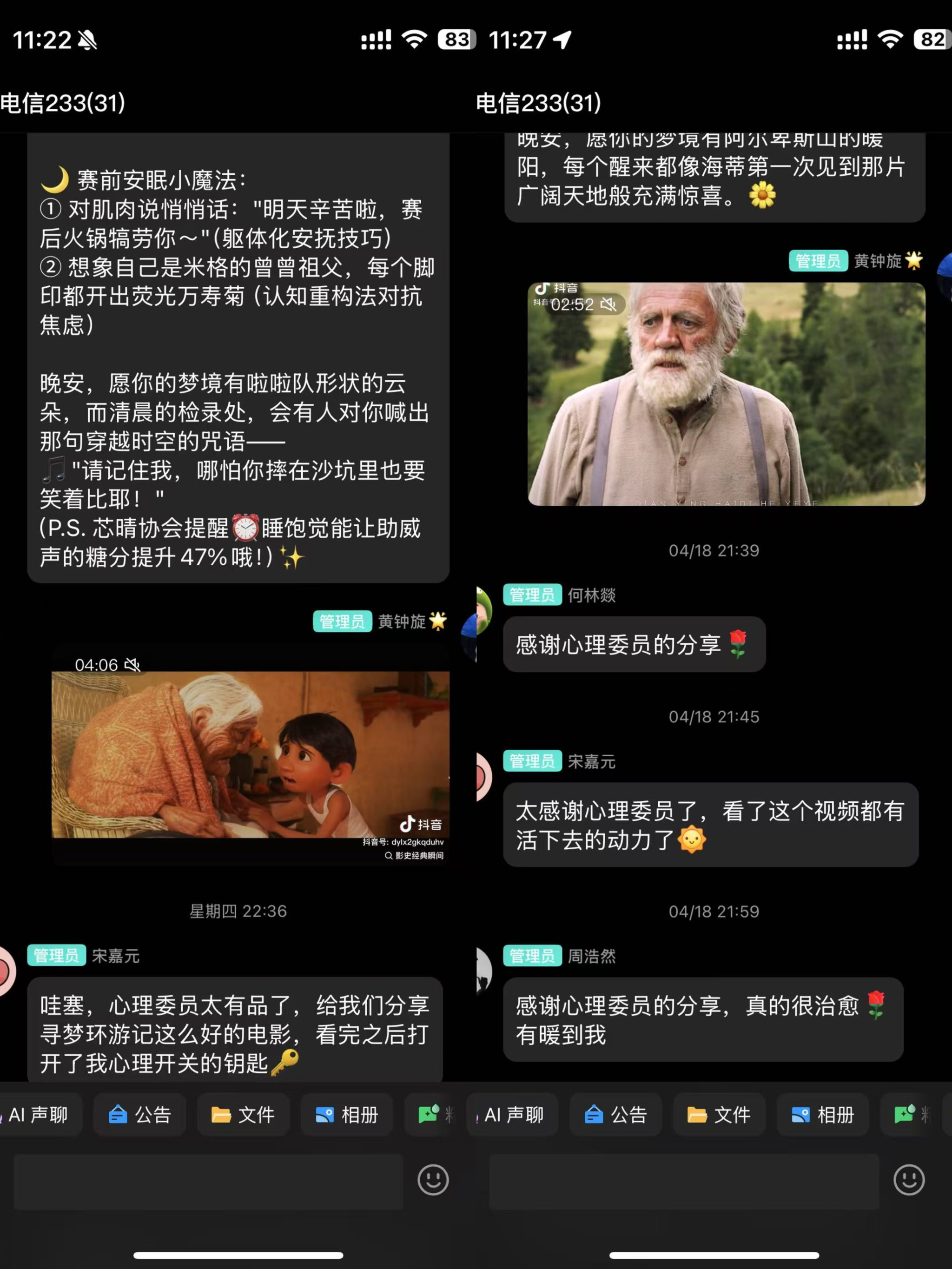Viewport: 952px width, 1269px height.
Task: Open AI 声聊 in the 11:27 screenshot
Action: [512, 1115]
